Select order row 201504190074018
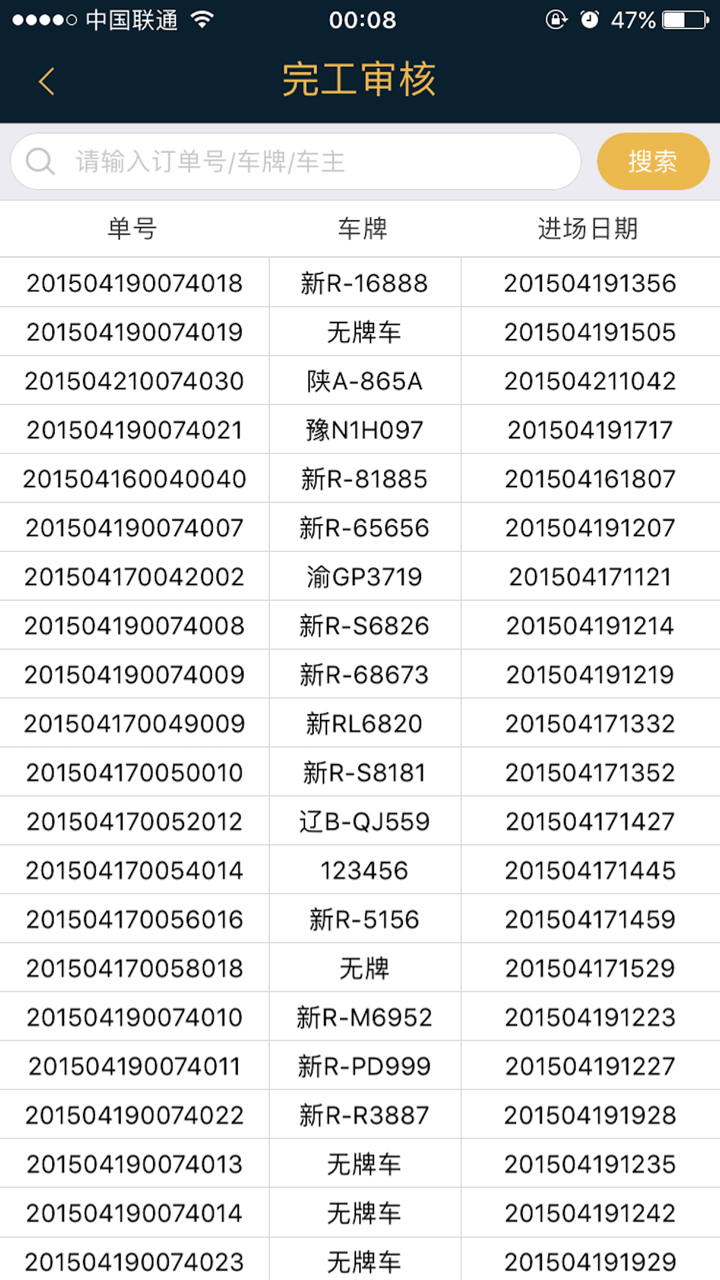Screen dimensions: 720x1280 pos(133,283)
